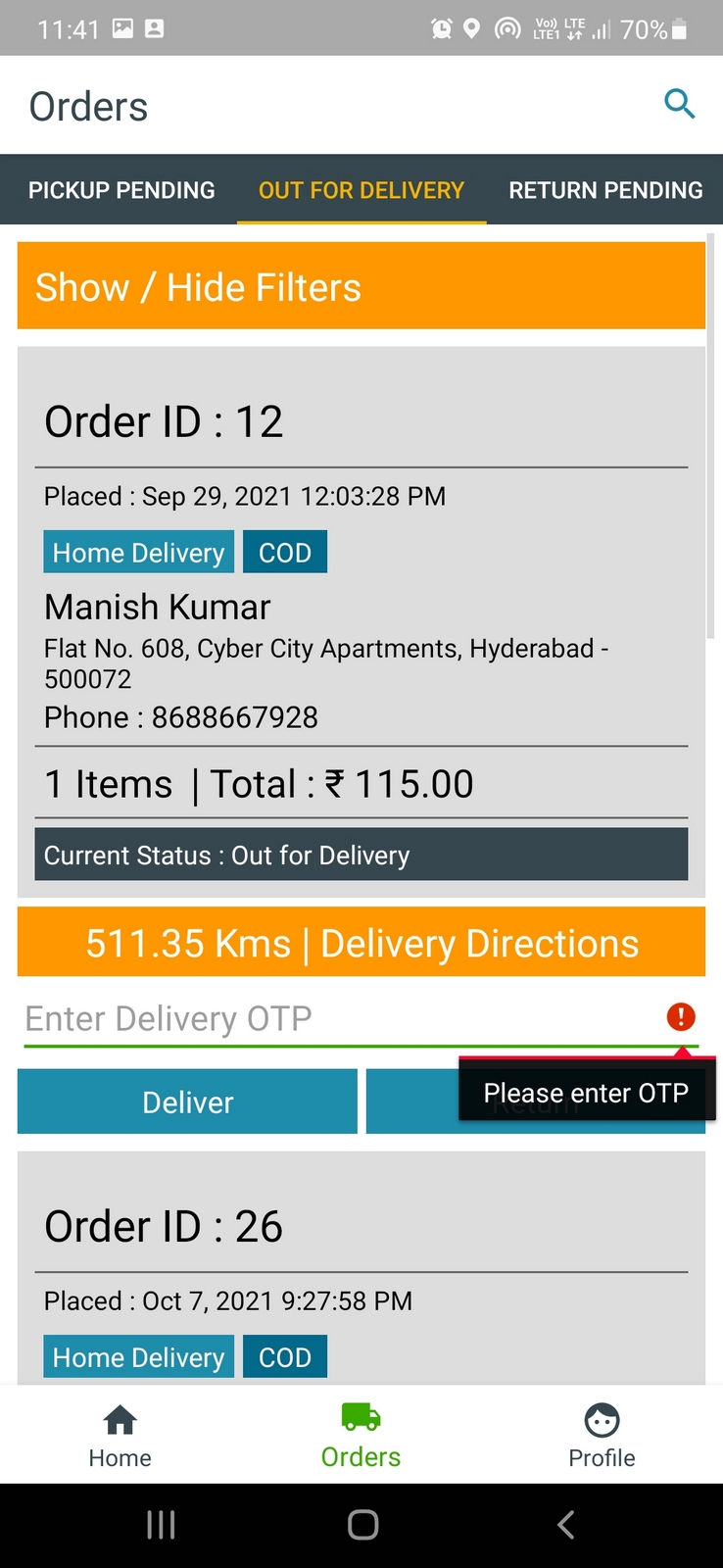Open Delivery Directions for 511.35 Kms
Screen dimensions: 723x1568
point(361,943)
